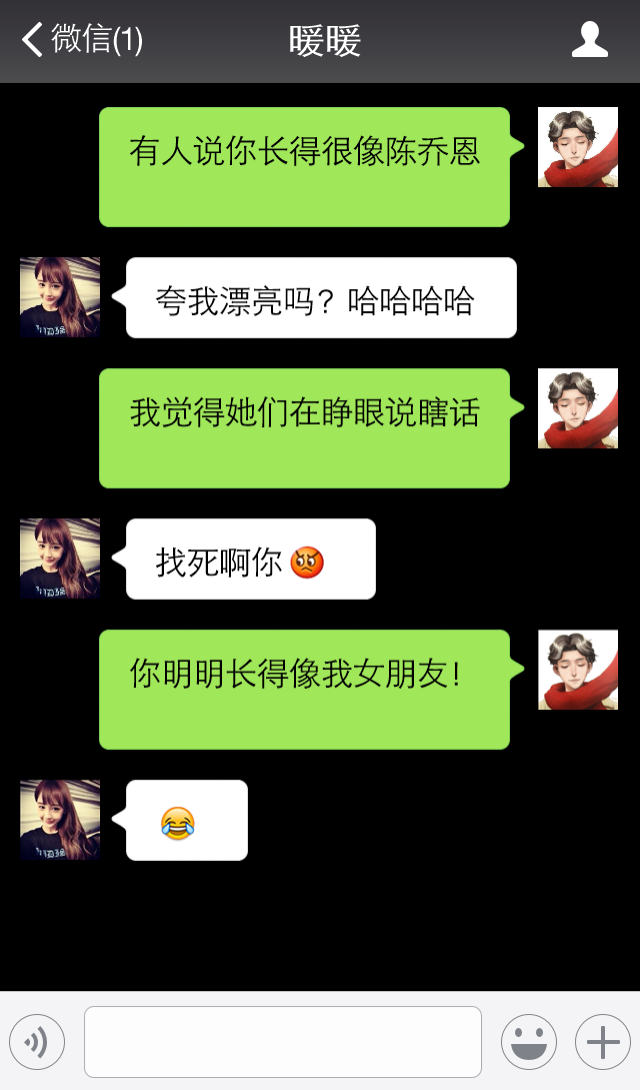Open the emoji sticker panel
Viewport: 640px width, 1090px height.
pos(528,1042)
